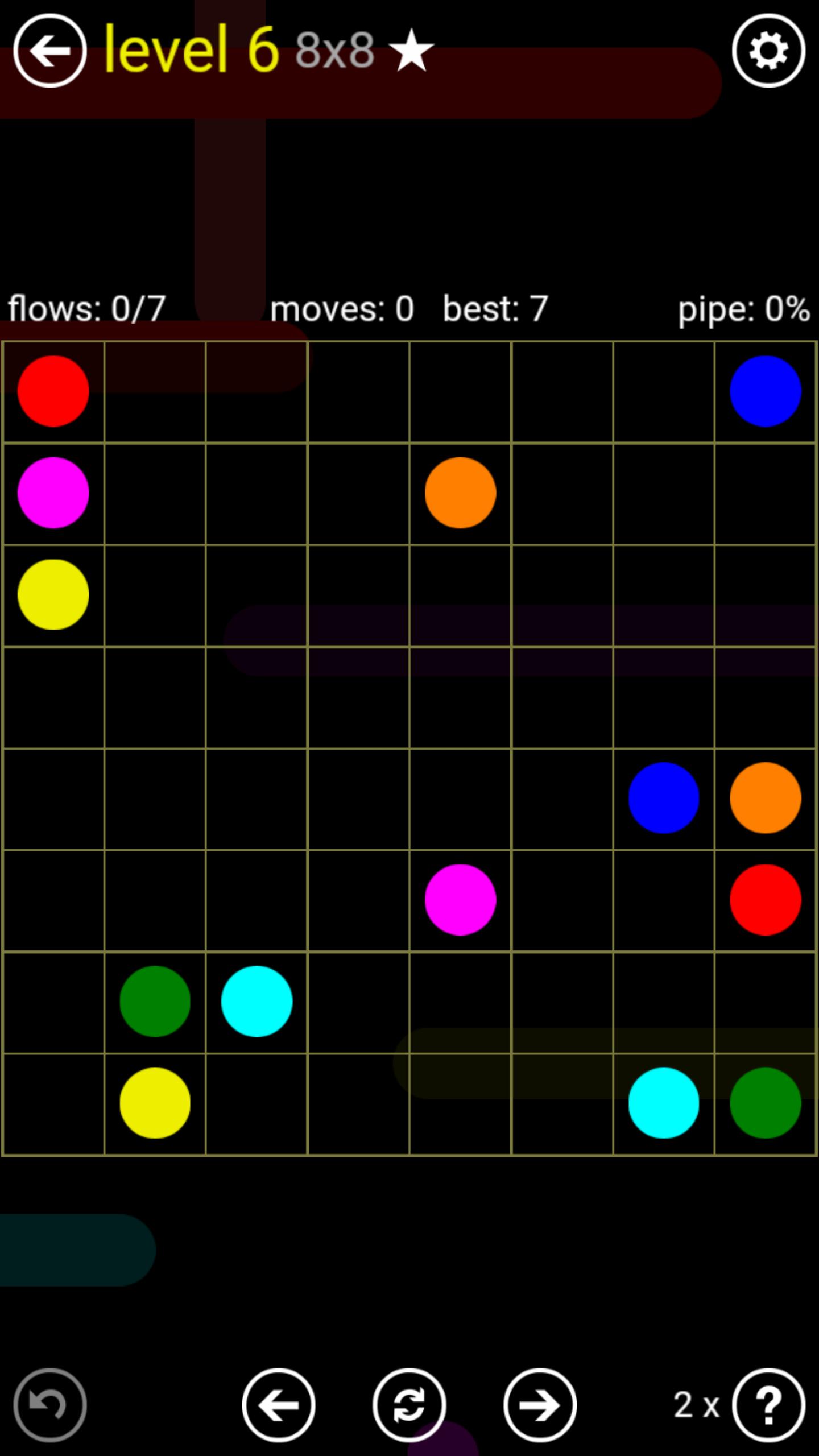
Task: Tap the magenta dot below the red dot
Action: pos(53,493)
